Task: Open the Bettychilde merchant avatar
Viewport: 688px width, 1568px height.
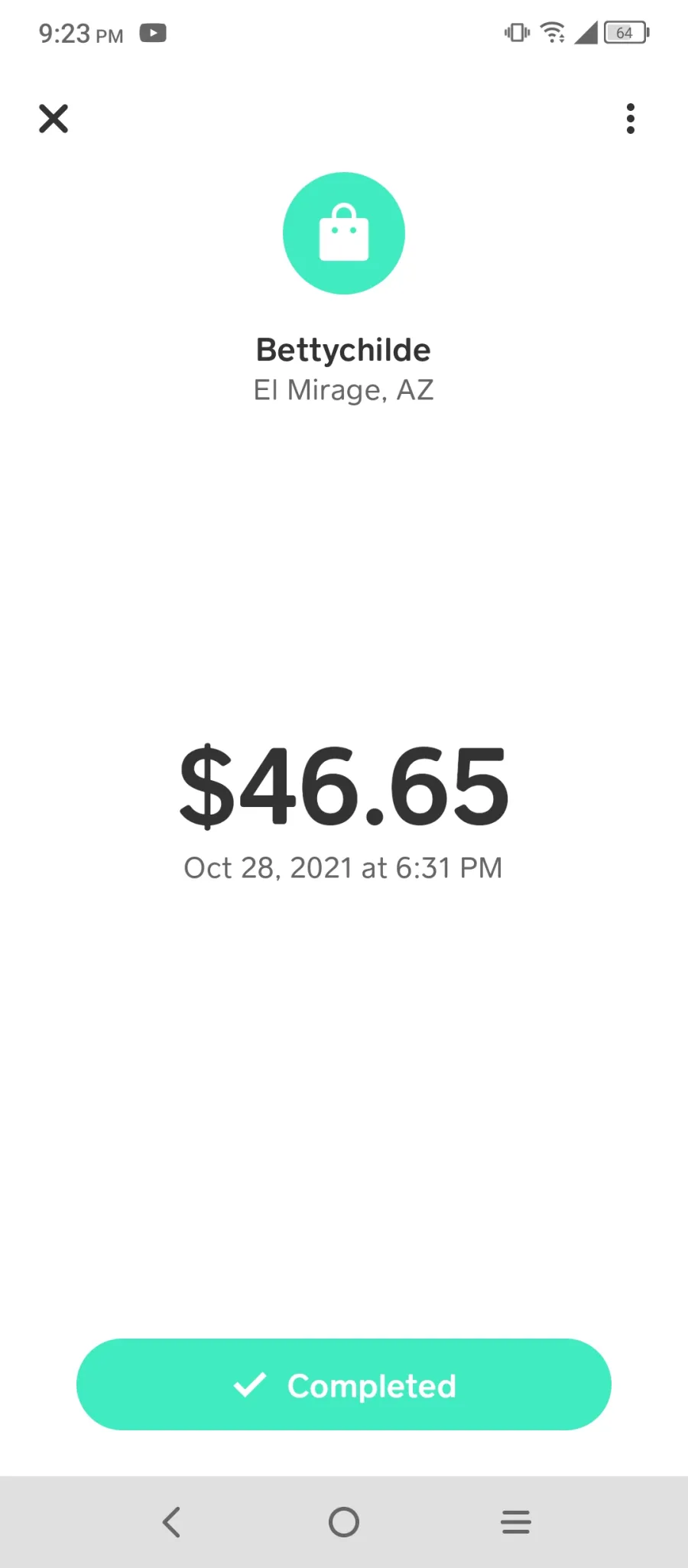Action: pyautogui.click(x=344, y=233)
